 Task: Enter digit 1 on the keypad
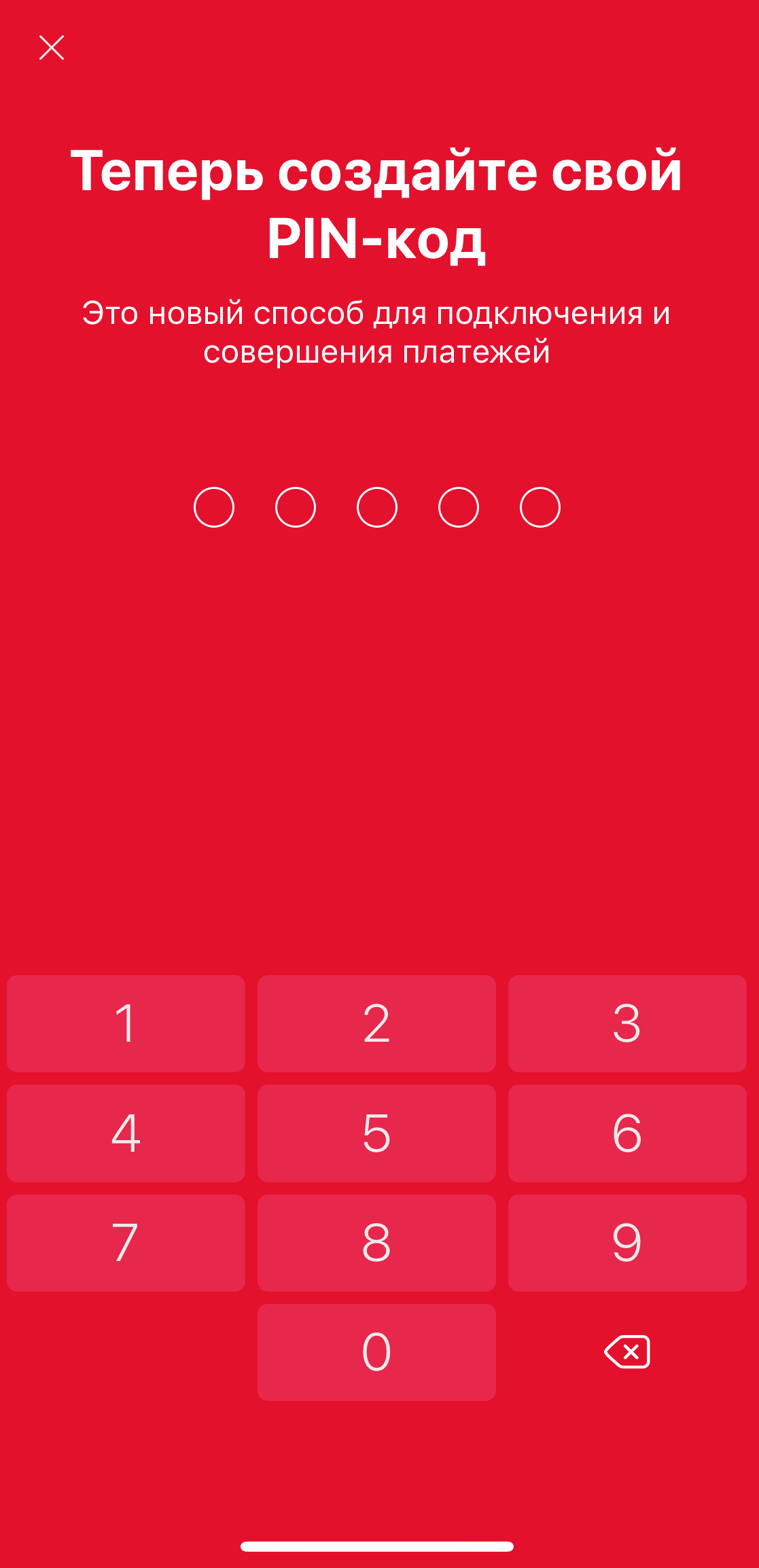(x=126, y=1023)
